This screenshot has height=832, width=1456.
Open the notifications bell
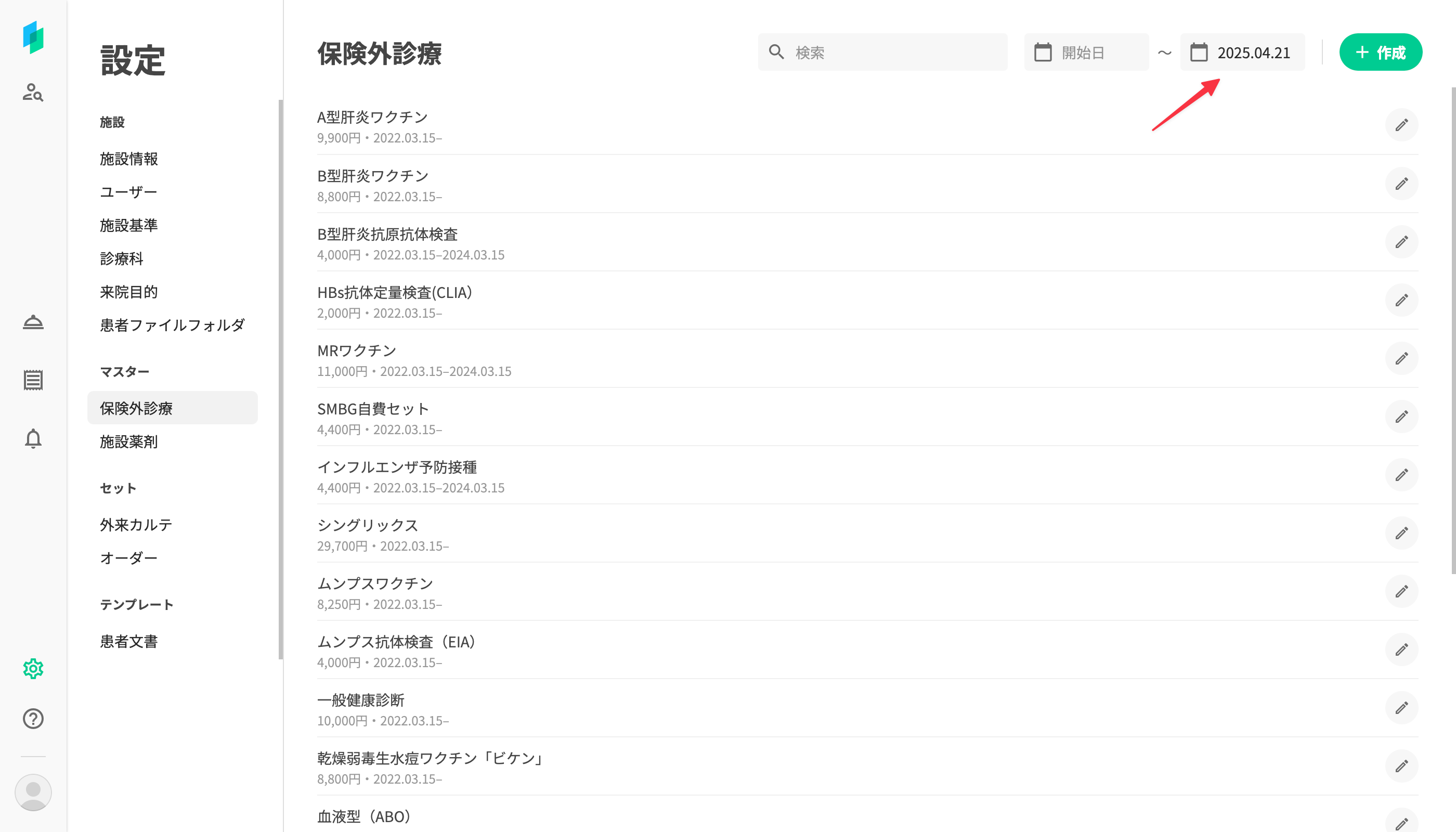33,438
